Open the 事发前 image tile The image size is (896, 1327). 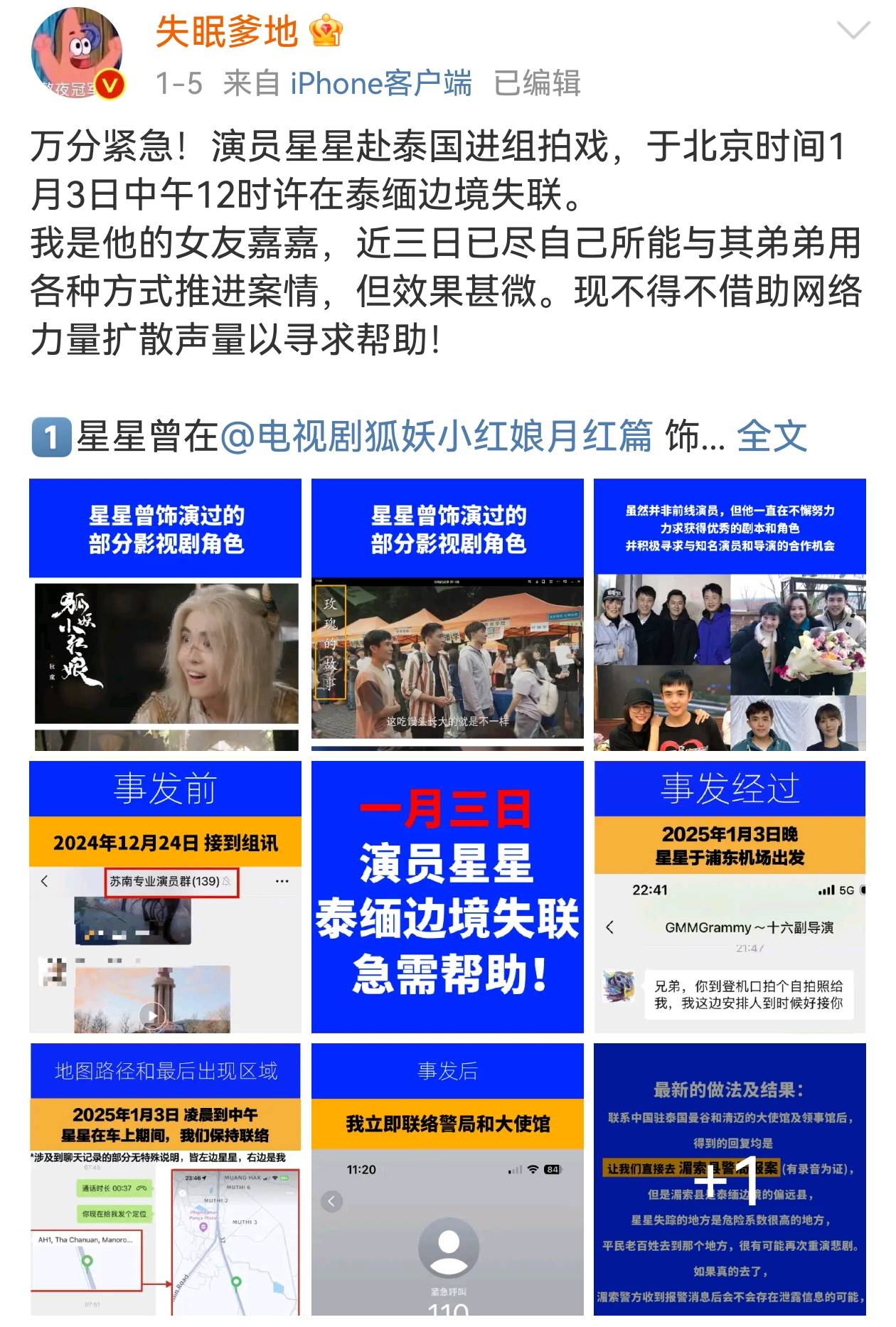pyautogui.click(x=165, y=897)
